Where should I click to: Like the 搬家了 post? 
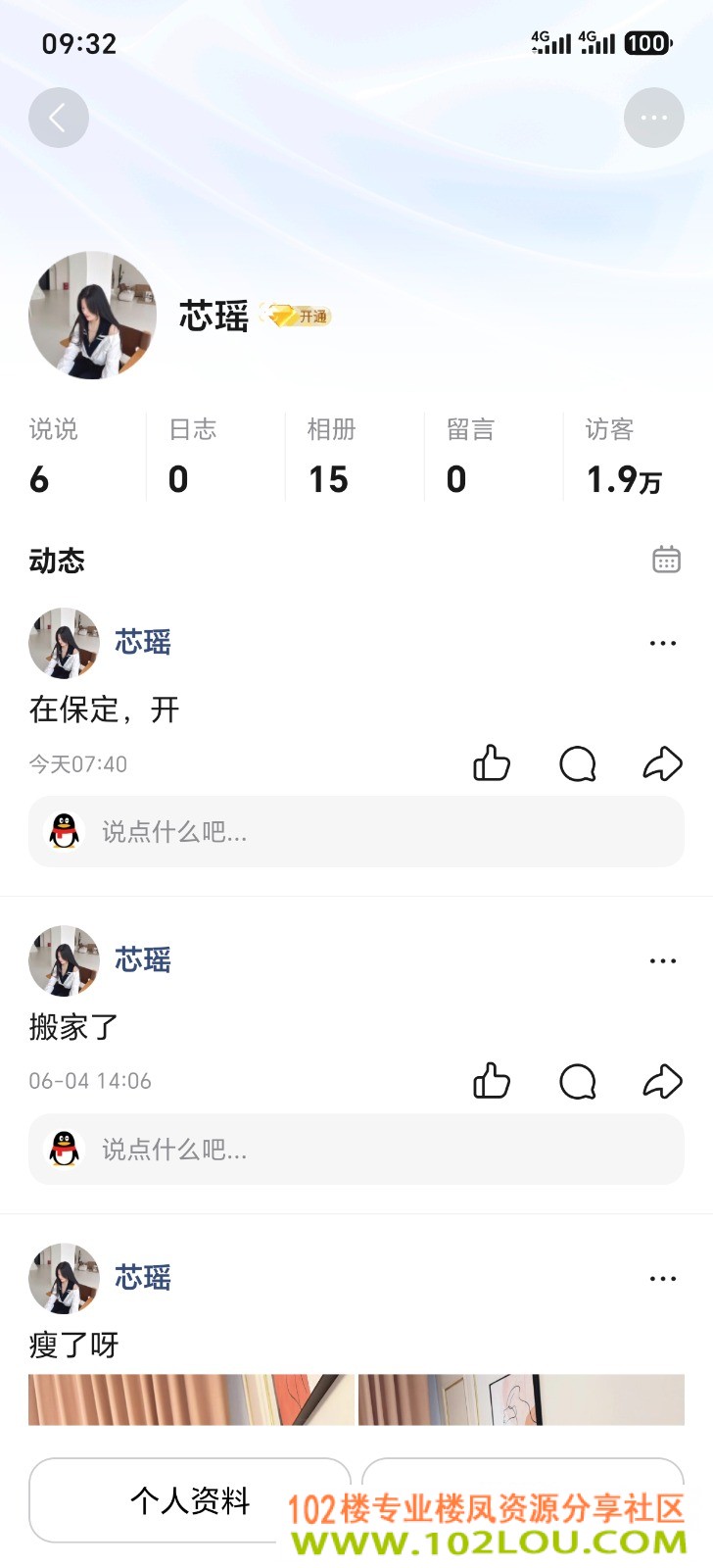click(x=492, y=1081)
